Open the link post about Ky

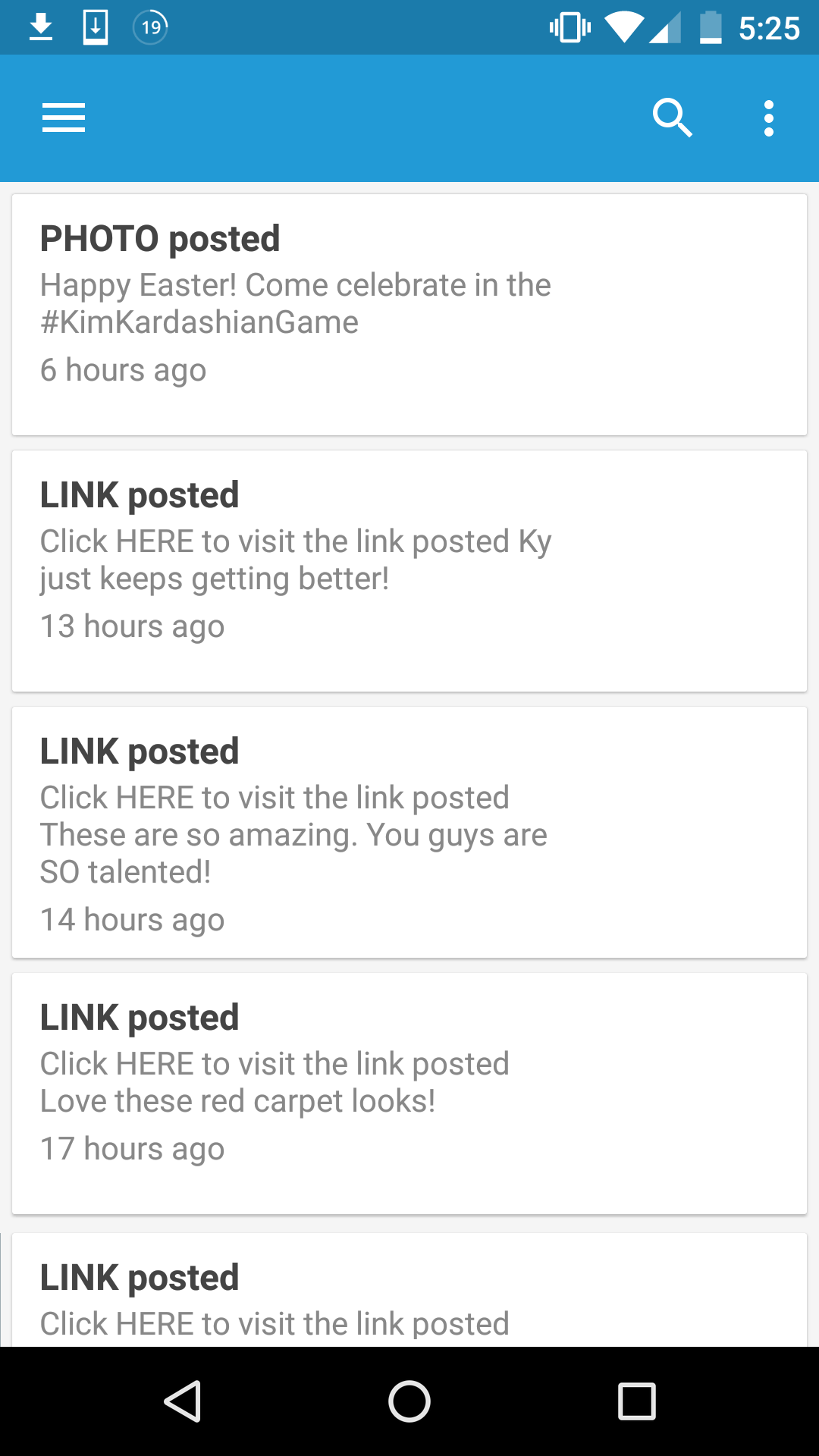[x=409, y=570]
